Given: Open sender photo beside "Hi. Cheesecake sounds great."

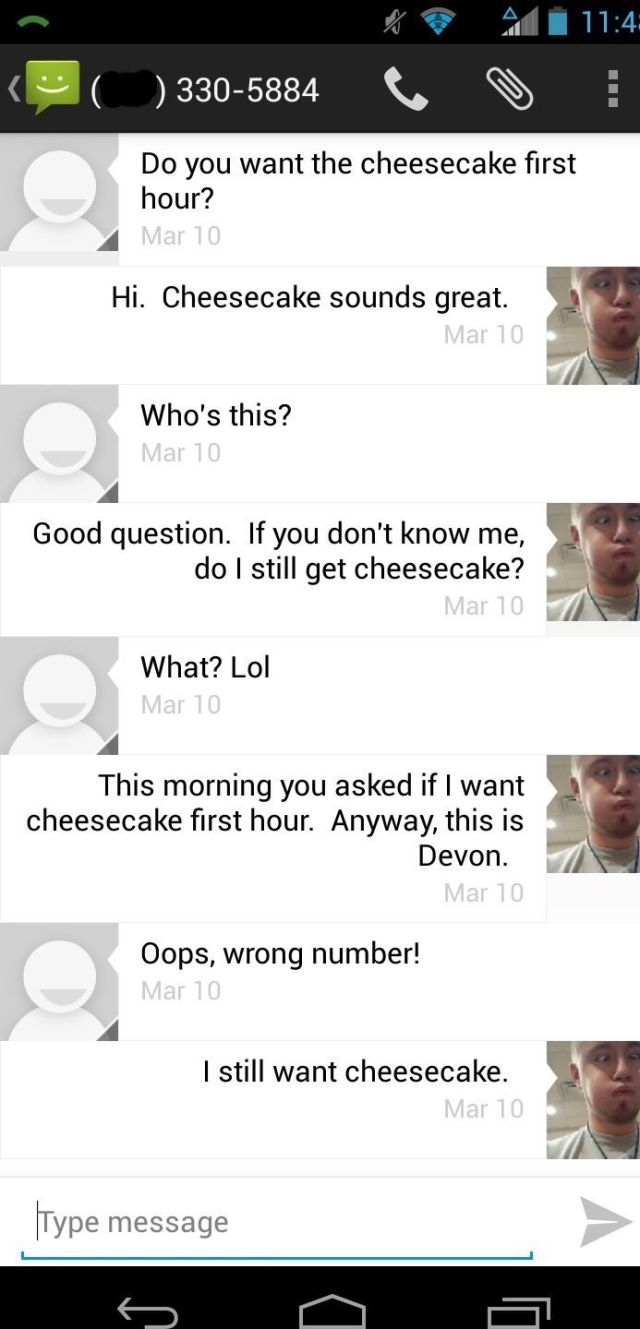Looking at the screenshot, I should point(593,326).
